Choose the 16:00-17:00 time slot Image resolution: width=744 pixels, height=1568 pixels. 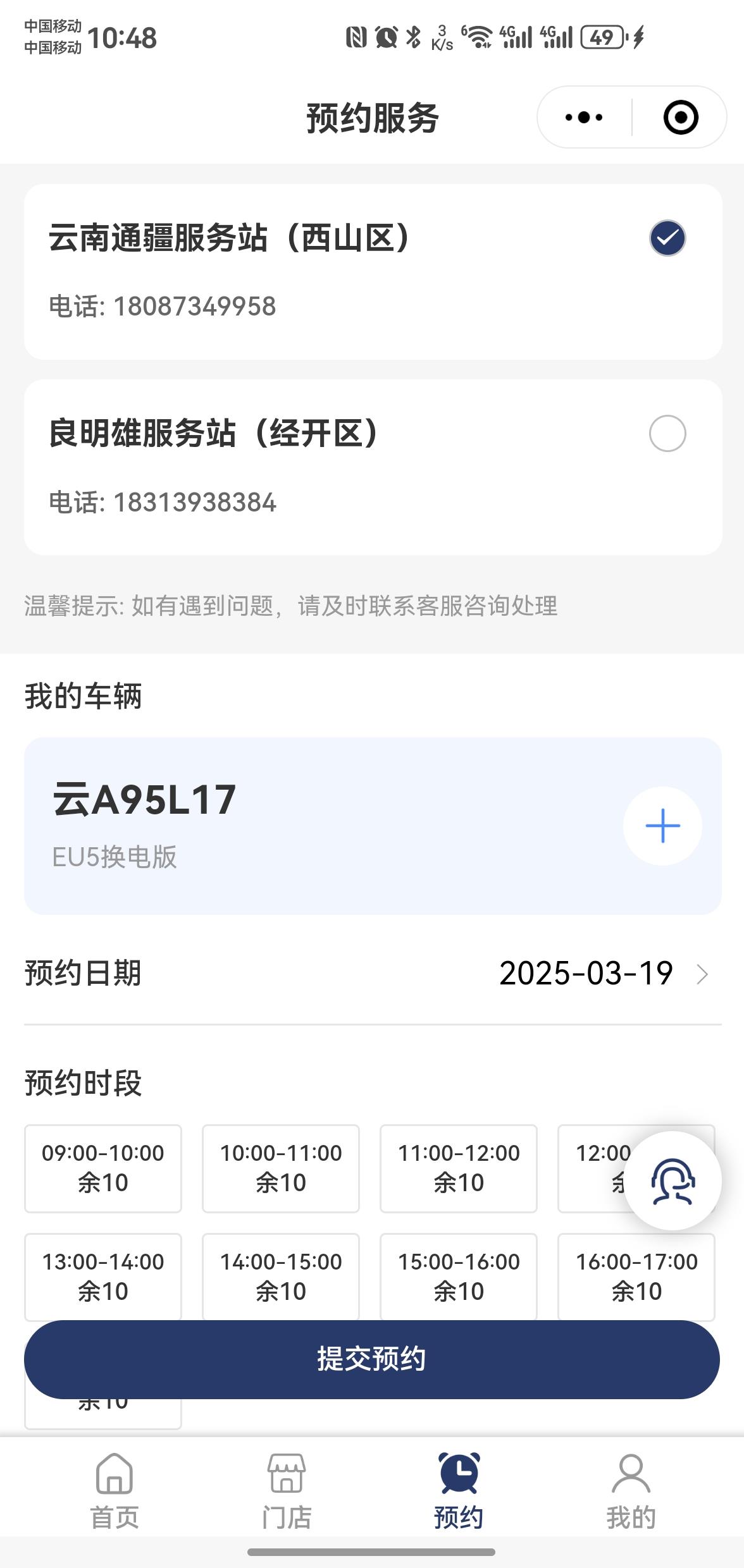pyautogui.click(x=636, y=1277)
